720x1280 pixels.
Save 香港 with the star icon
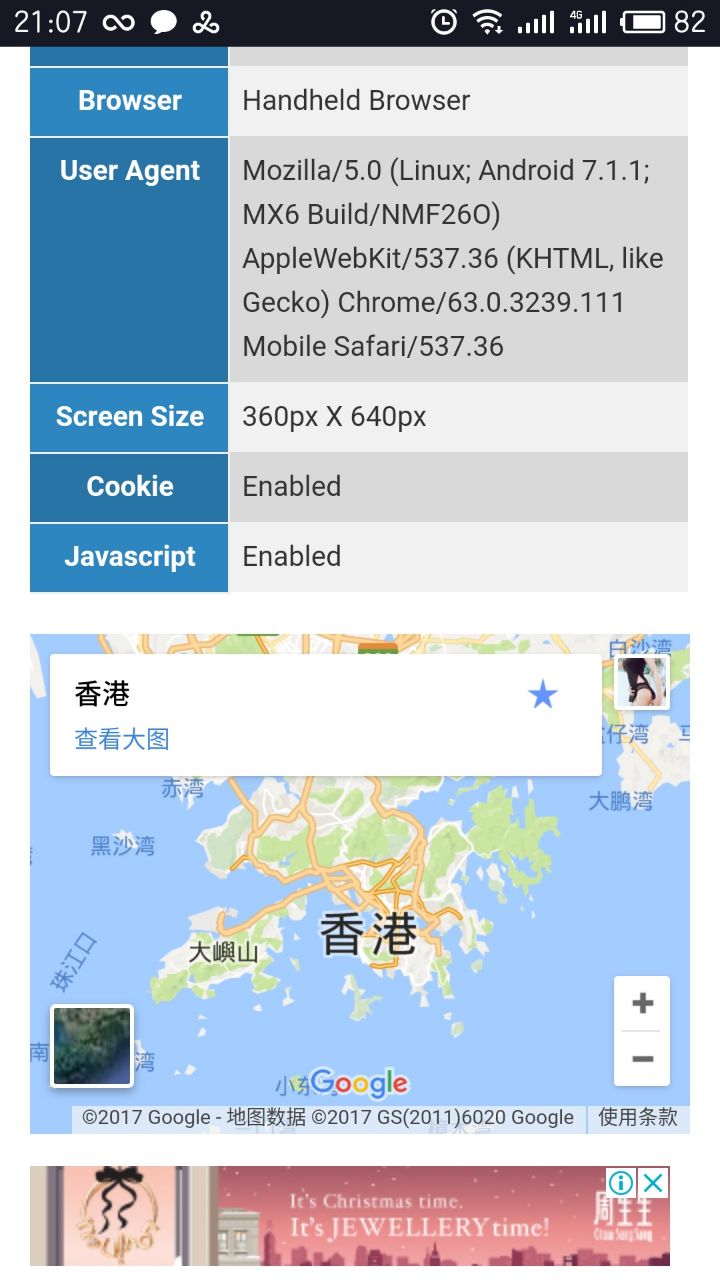point(542,695)
